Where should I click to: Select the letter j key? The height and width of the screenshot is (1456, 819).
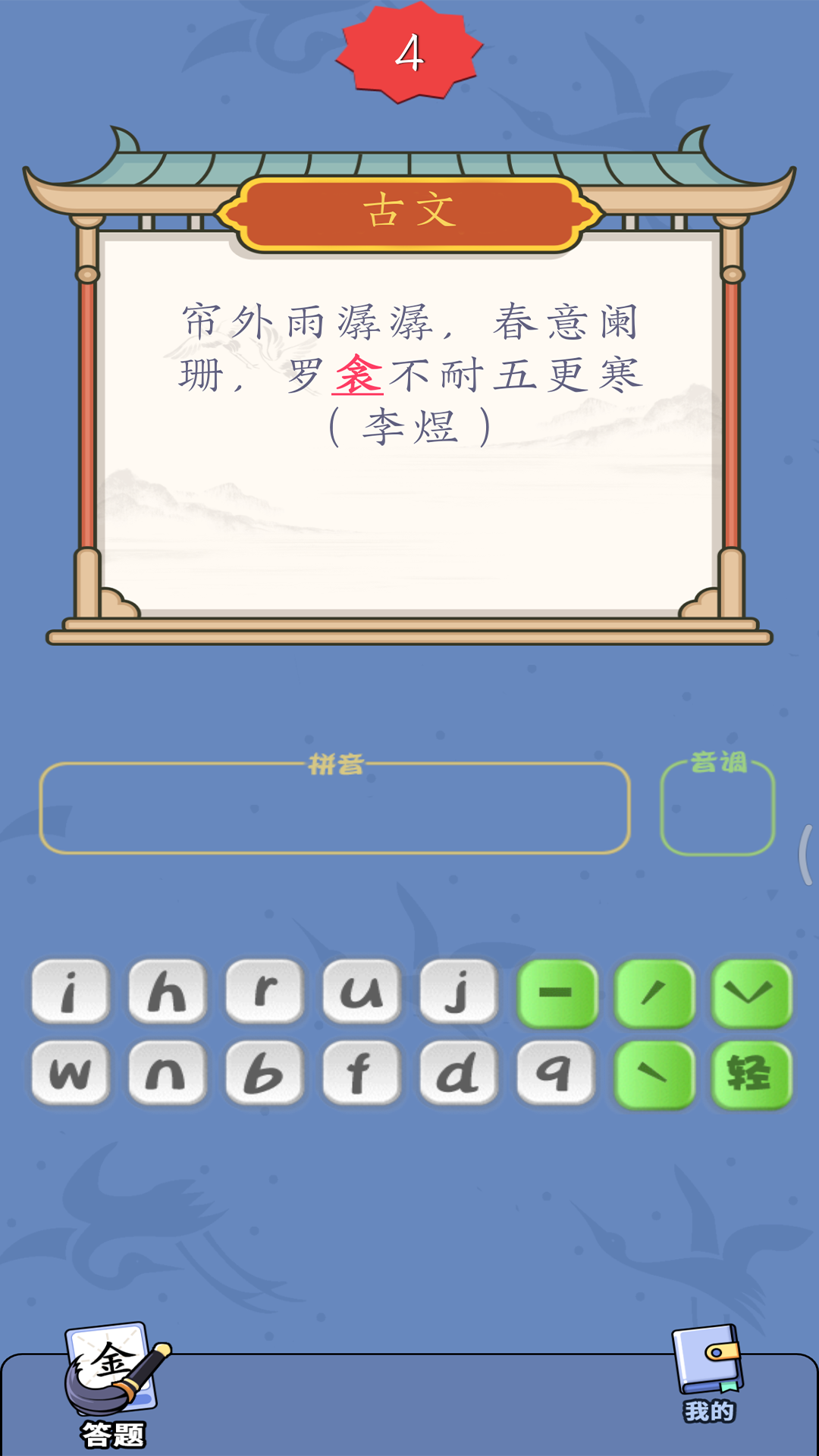pos(459,991)
